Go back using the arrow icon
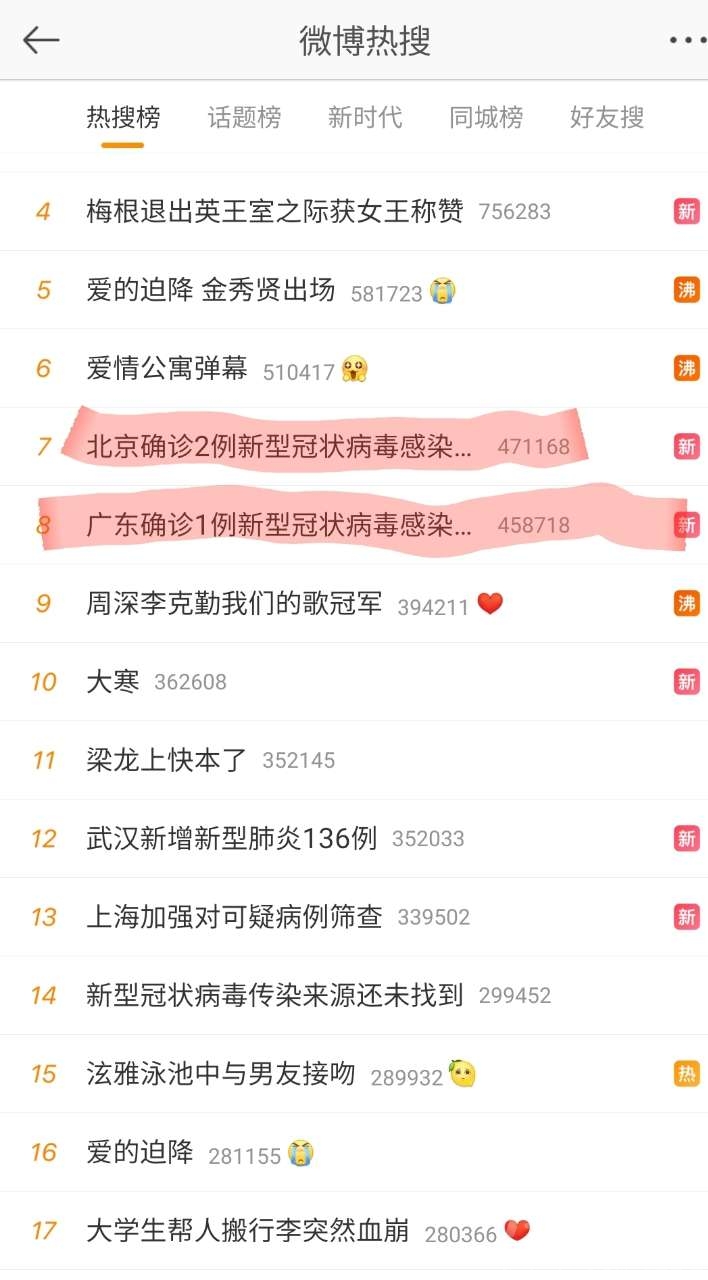708x1280 pixels. (x=41, y=40)
